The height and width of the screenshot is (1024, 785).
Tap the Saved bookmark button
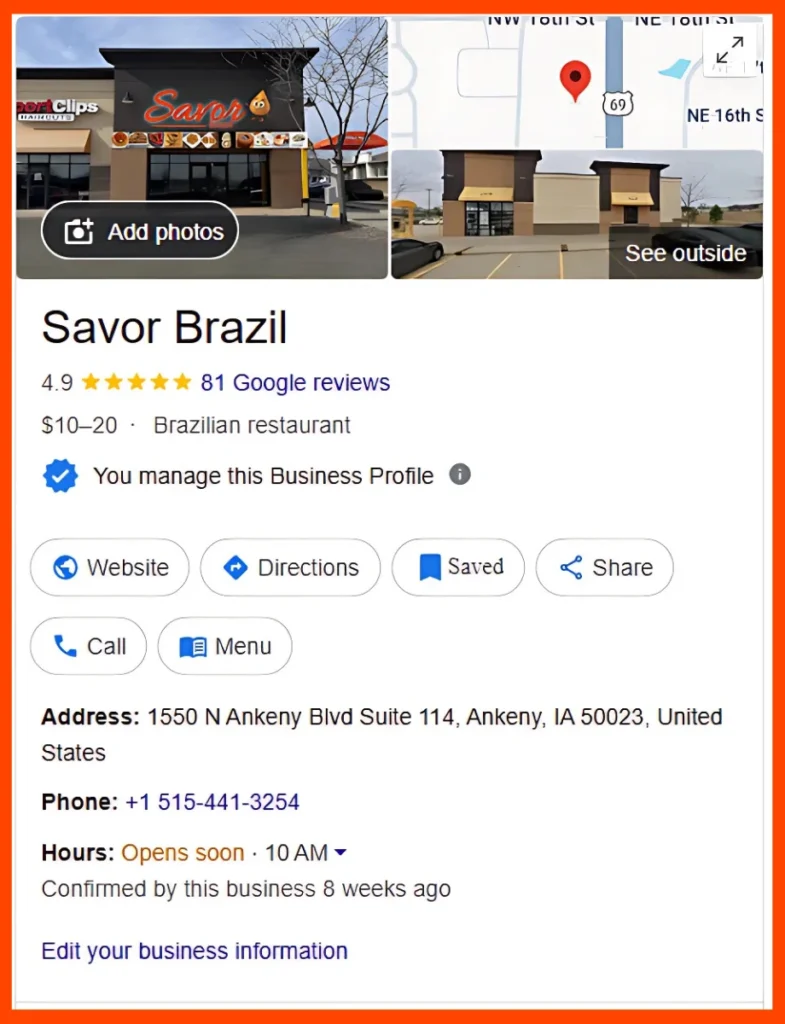(x=459, y=568)
